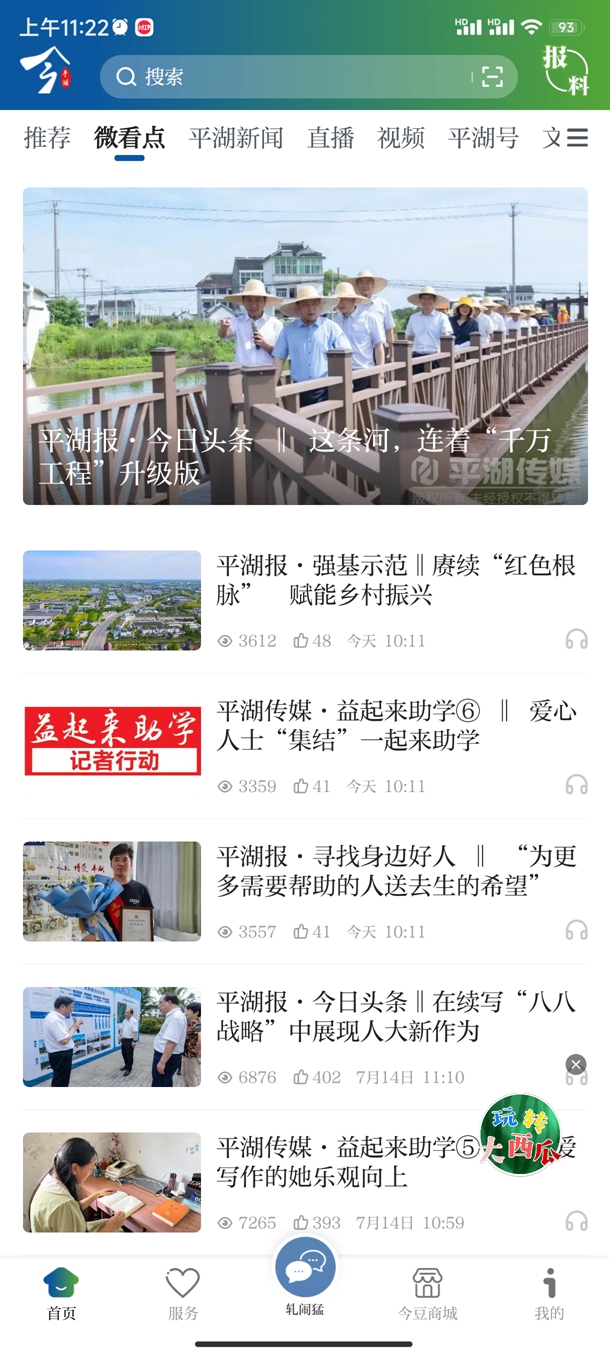Open the 报料 tip-off button
610x1356 pixels.
pyautogui.click(x=566, y=71)
